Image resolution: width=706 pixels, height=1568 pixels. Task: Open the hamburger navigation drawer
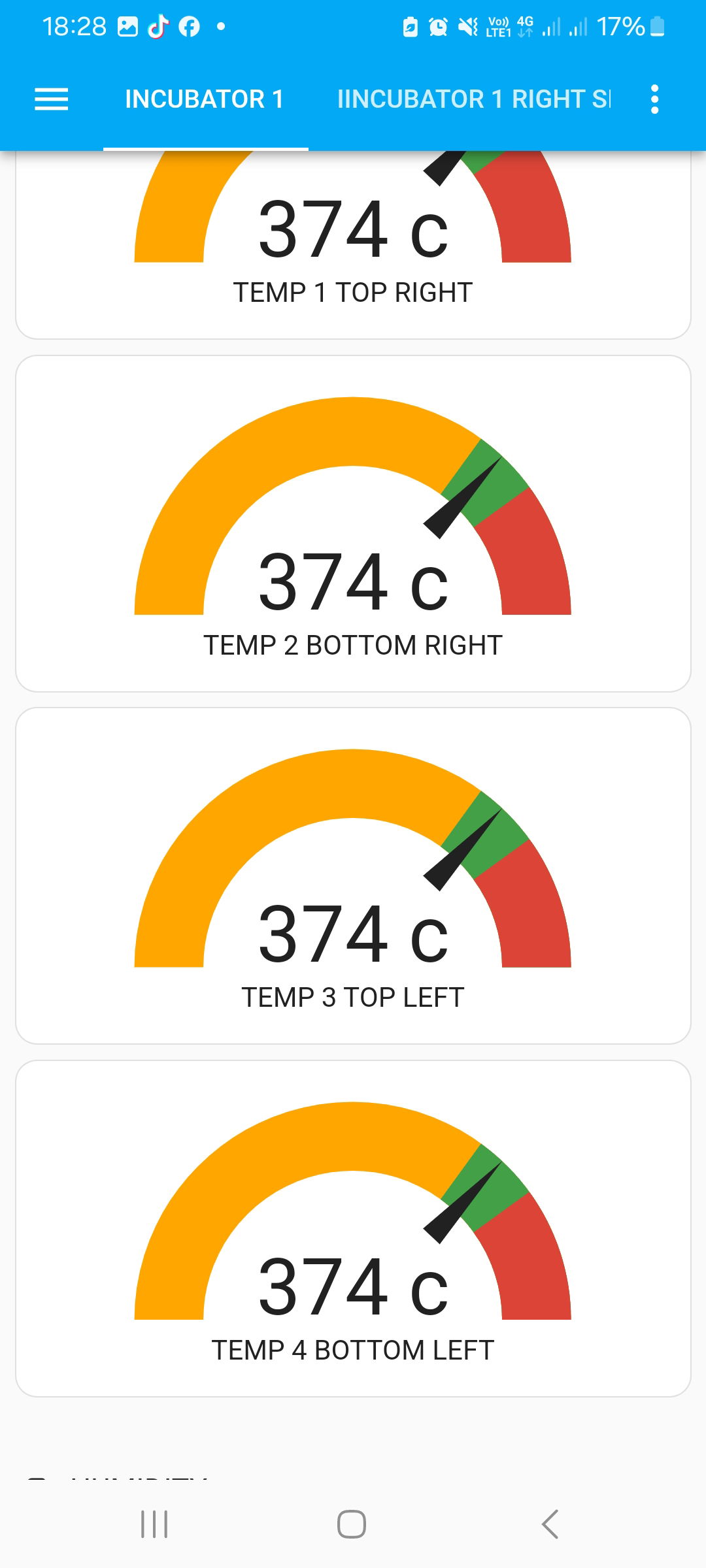[51, 99]
